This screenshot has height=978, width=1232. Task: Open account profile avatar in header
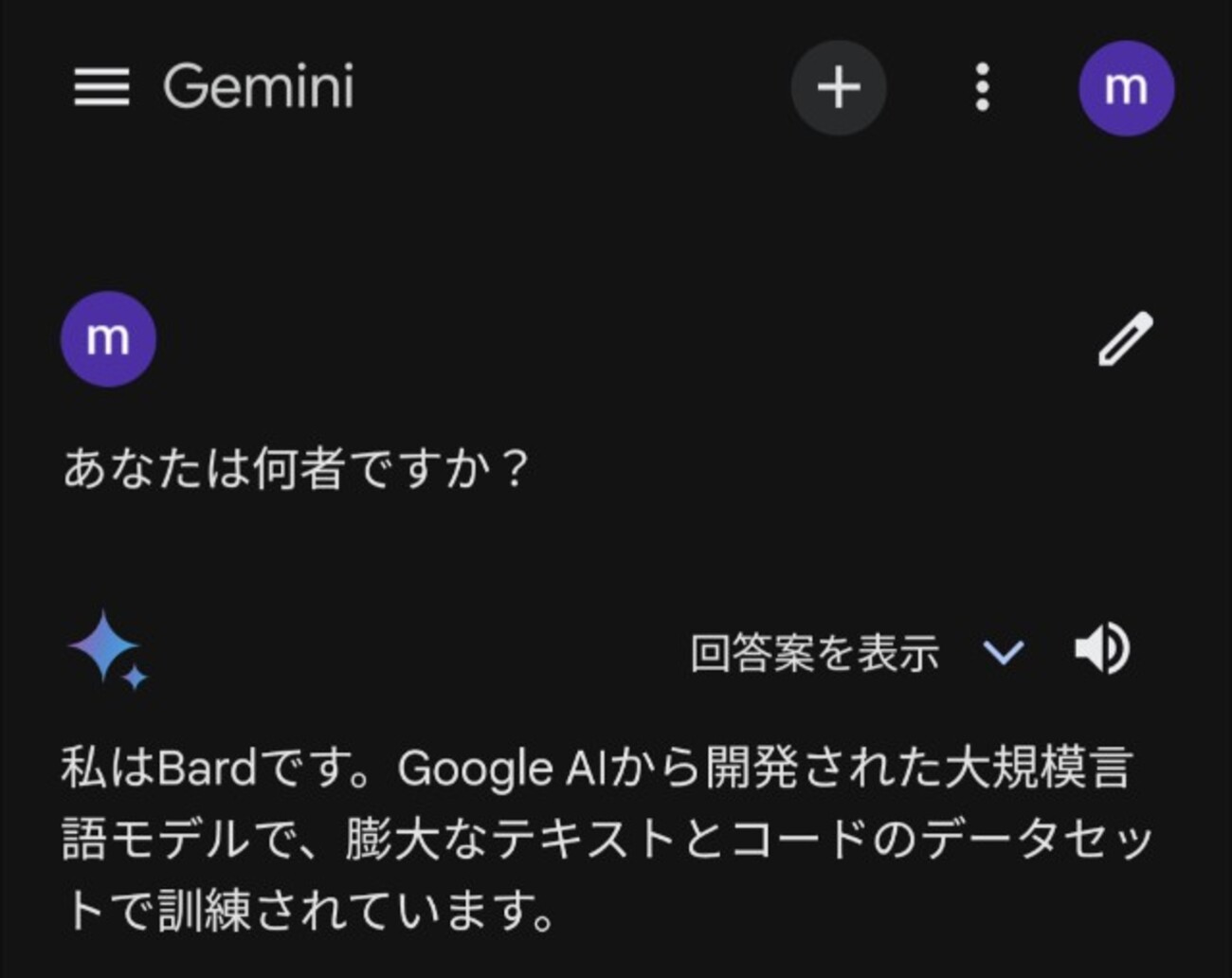click(x=1126, y=88)
